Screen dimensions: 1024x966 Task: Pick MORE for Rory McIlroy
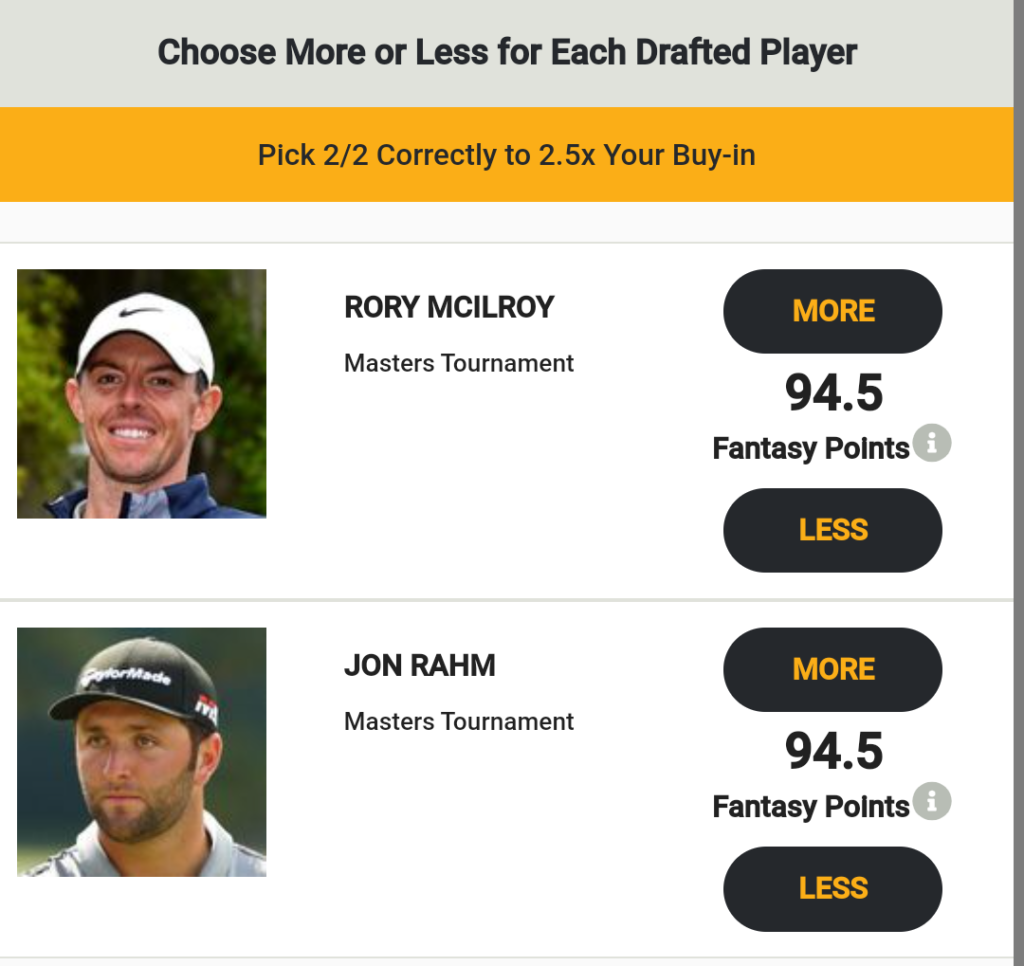tap(832, 311)
